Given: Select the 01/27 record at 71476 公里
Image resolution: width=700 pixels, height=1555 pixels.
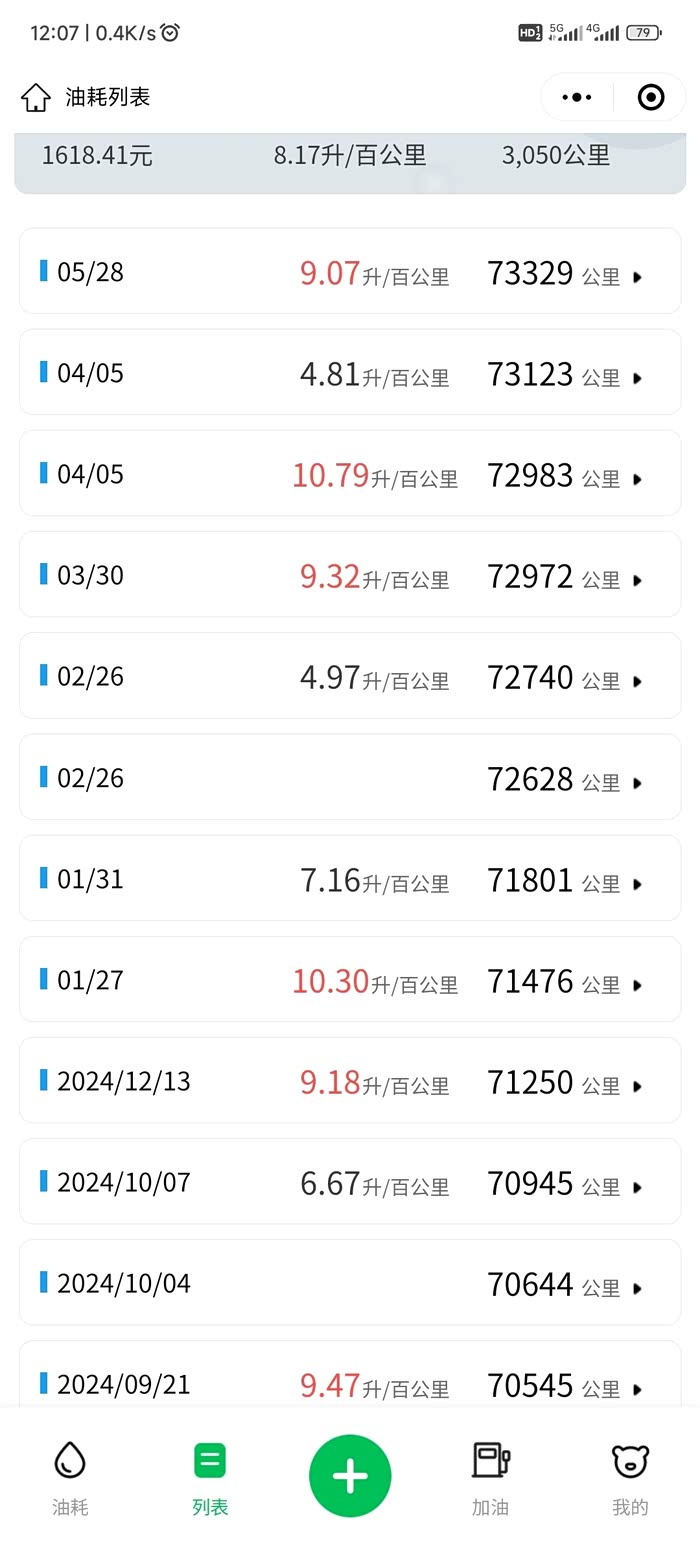Looking at the screenshot, I should pos(350,980).
